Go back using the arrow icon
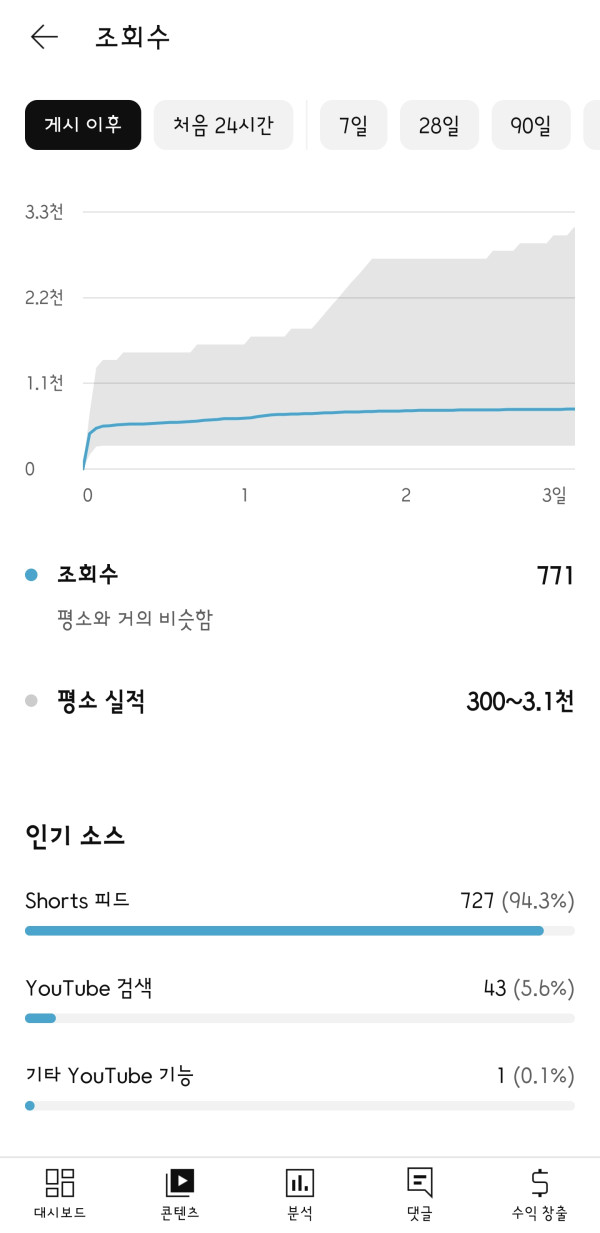Image resolution: width=600 pixels, height=1233 pixels. pyautogui.click(x=44, y=38)
